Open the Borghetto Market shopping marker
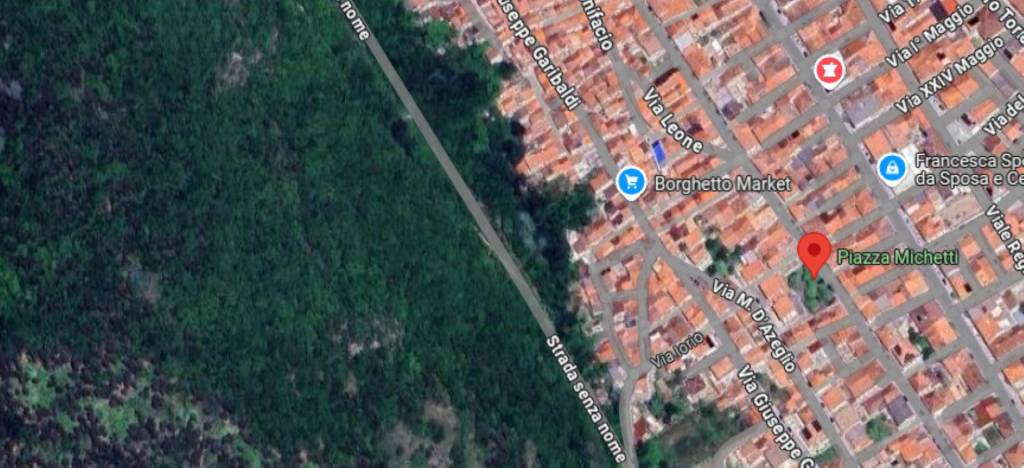The width and height of the screenshot is (1024, 468). [x=630, y=182]
